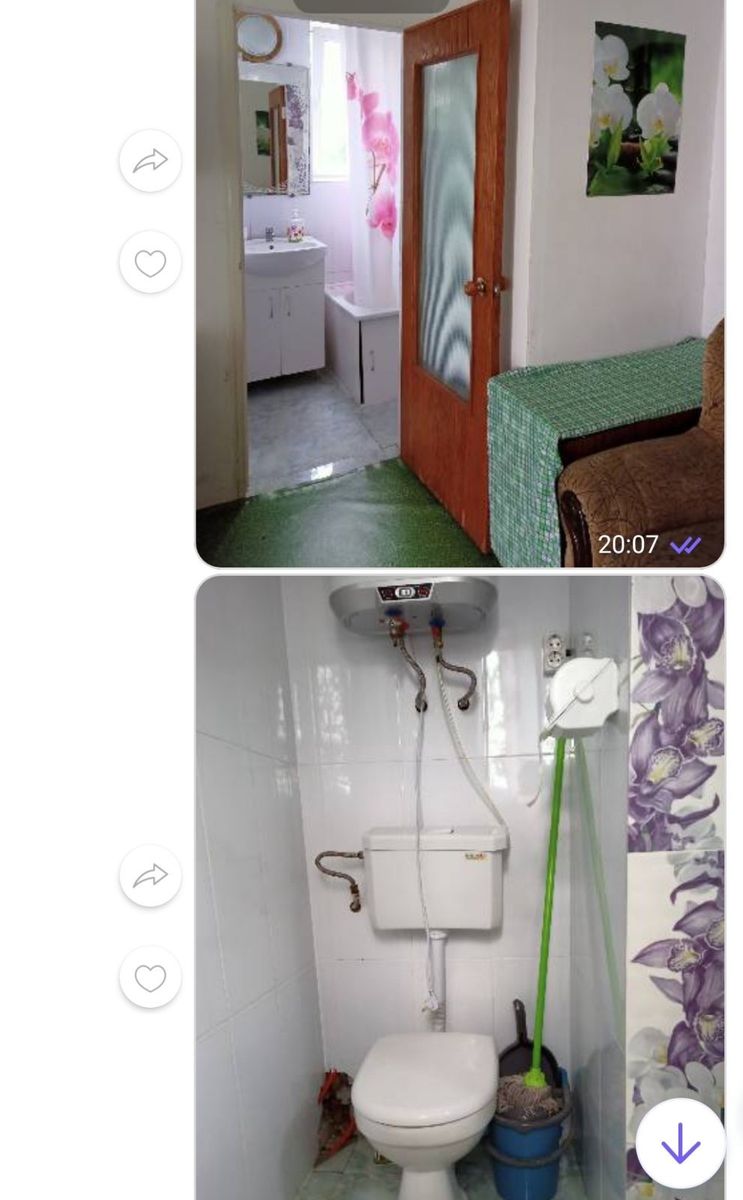This screenshot has width=743, height=1200.
Task: Jump to the latest messages
Action: [680, 1143]
